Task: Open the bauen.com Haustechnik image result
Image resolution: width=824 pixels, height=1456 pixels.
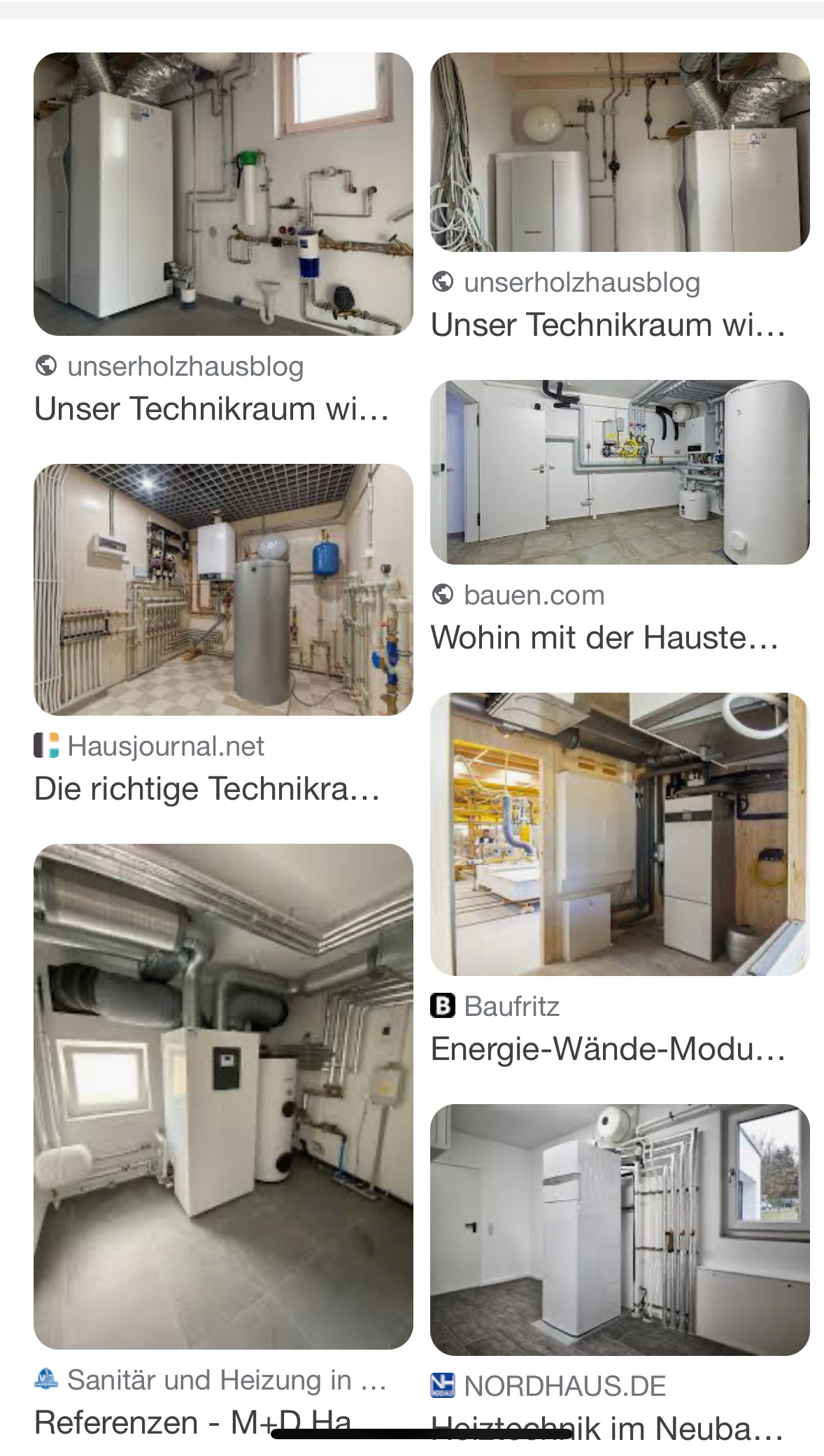Action: (x=620, y=472)
